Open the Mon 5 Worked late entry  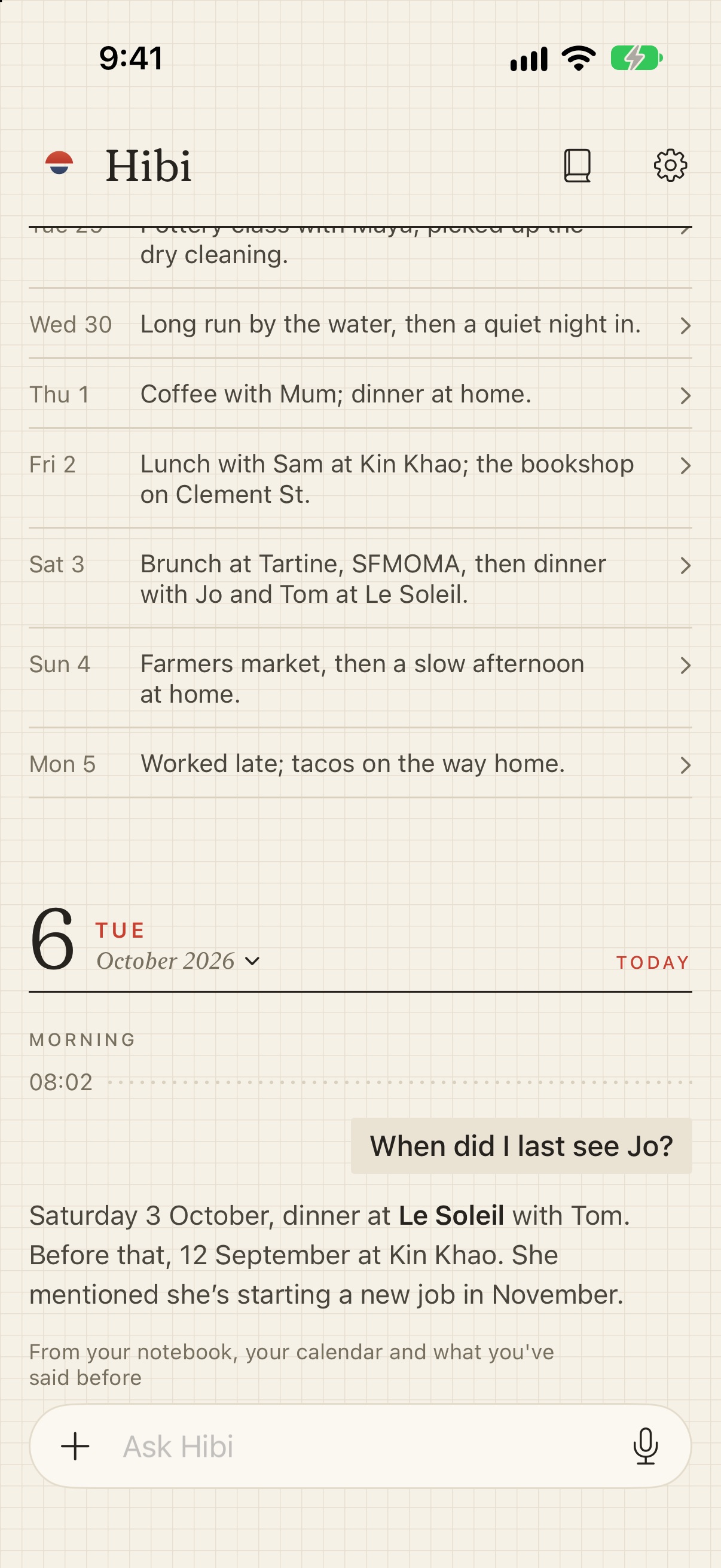click(x=360, y=764)
